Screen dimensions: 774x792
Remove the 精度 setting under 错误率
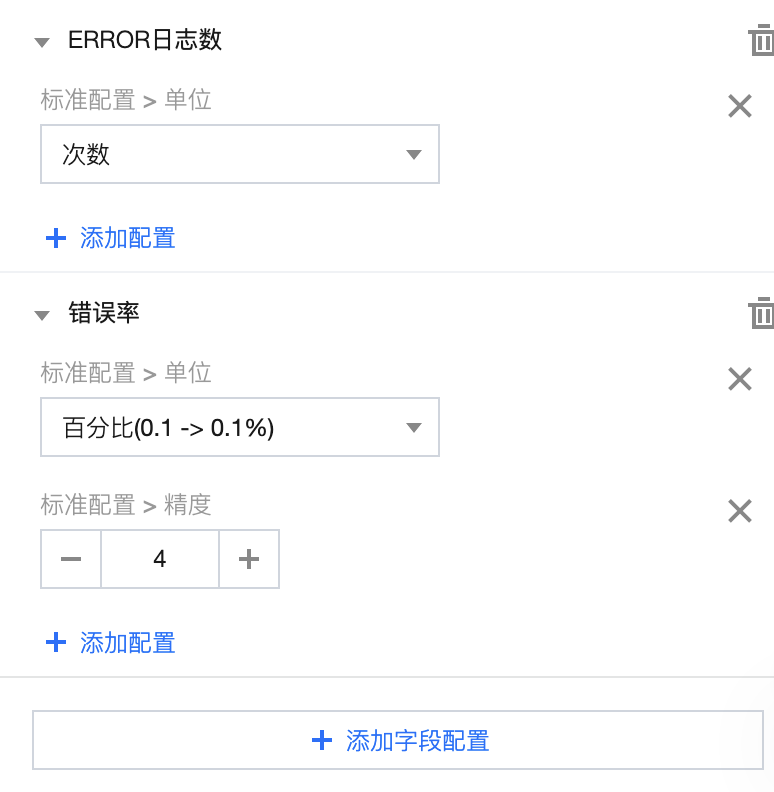[739, 512]
